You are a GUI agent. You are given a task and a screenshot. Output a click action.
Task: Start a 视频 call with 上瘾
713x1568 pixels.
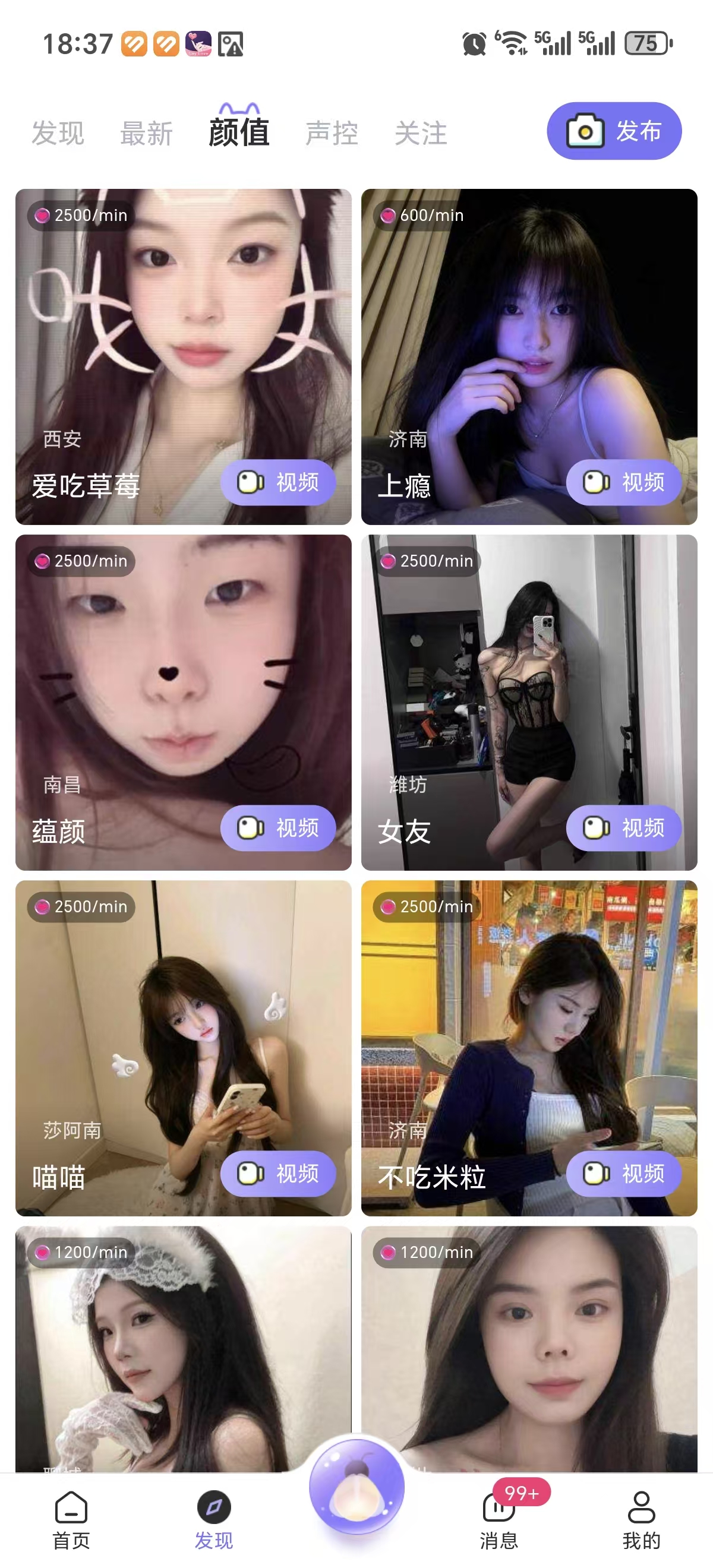622,482
